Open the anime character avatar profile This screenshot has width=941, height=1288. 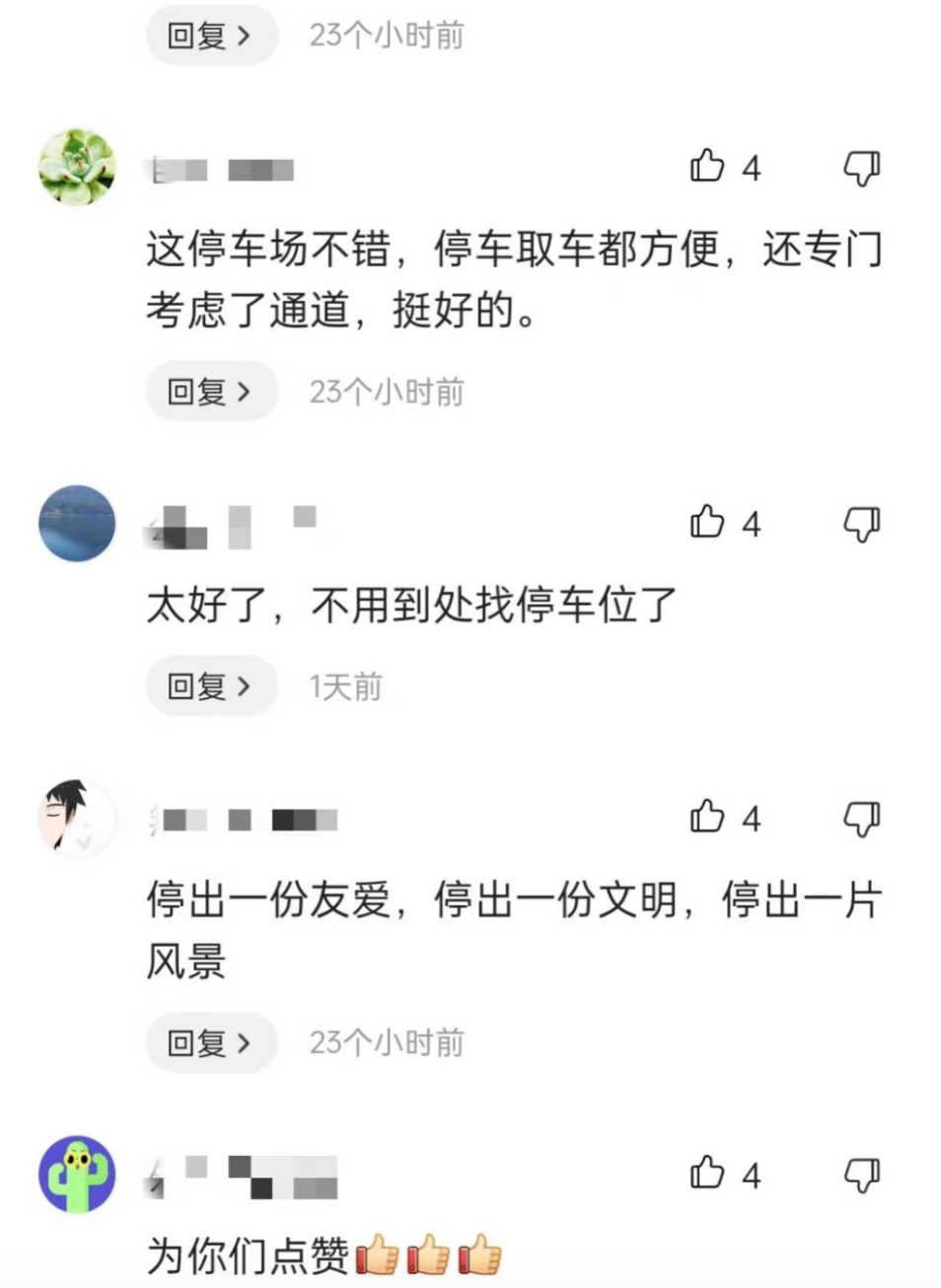coord(77,818)
